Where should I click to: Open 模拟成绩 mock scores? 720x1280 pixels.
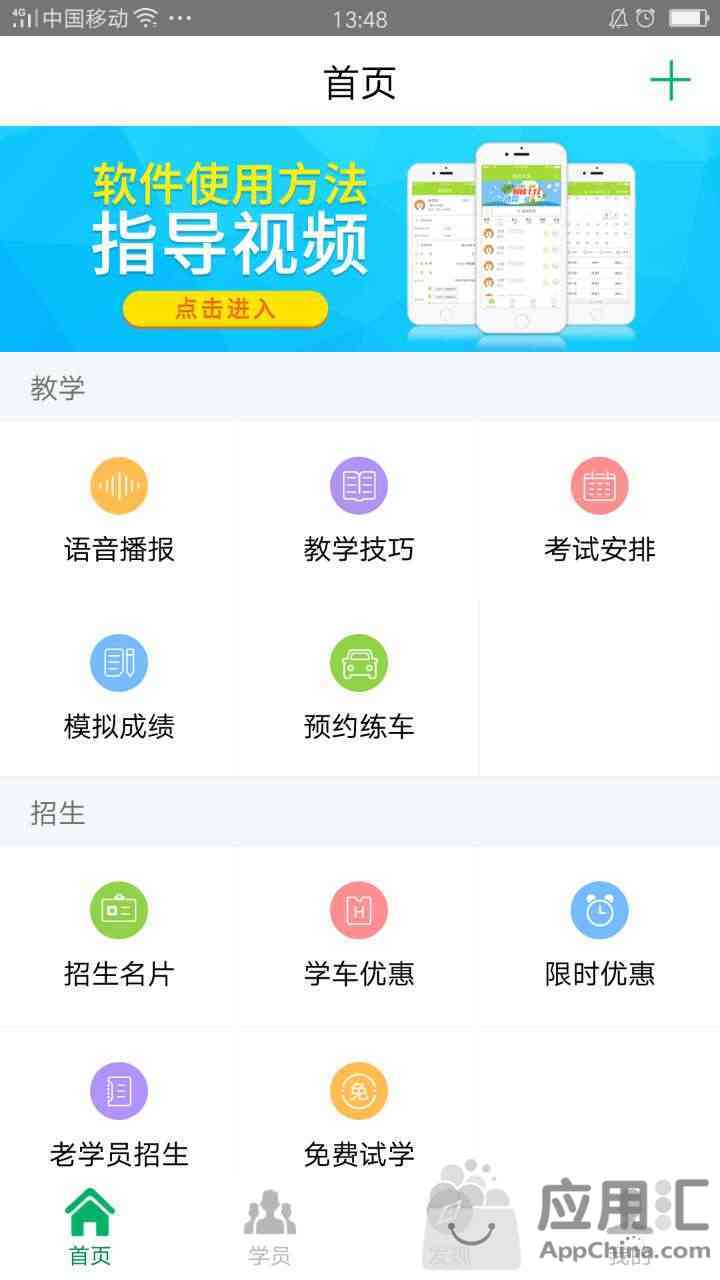click(119, 688)
